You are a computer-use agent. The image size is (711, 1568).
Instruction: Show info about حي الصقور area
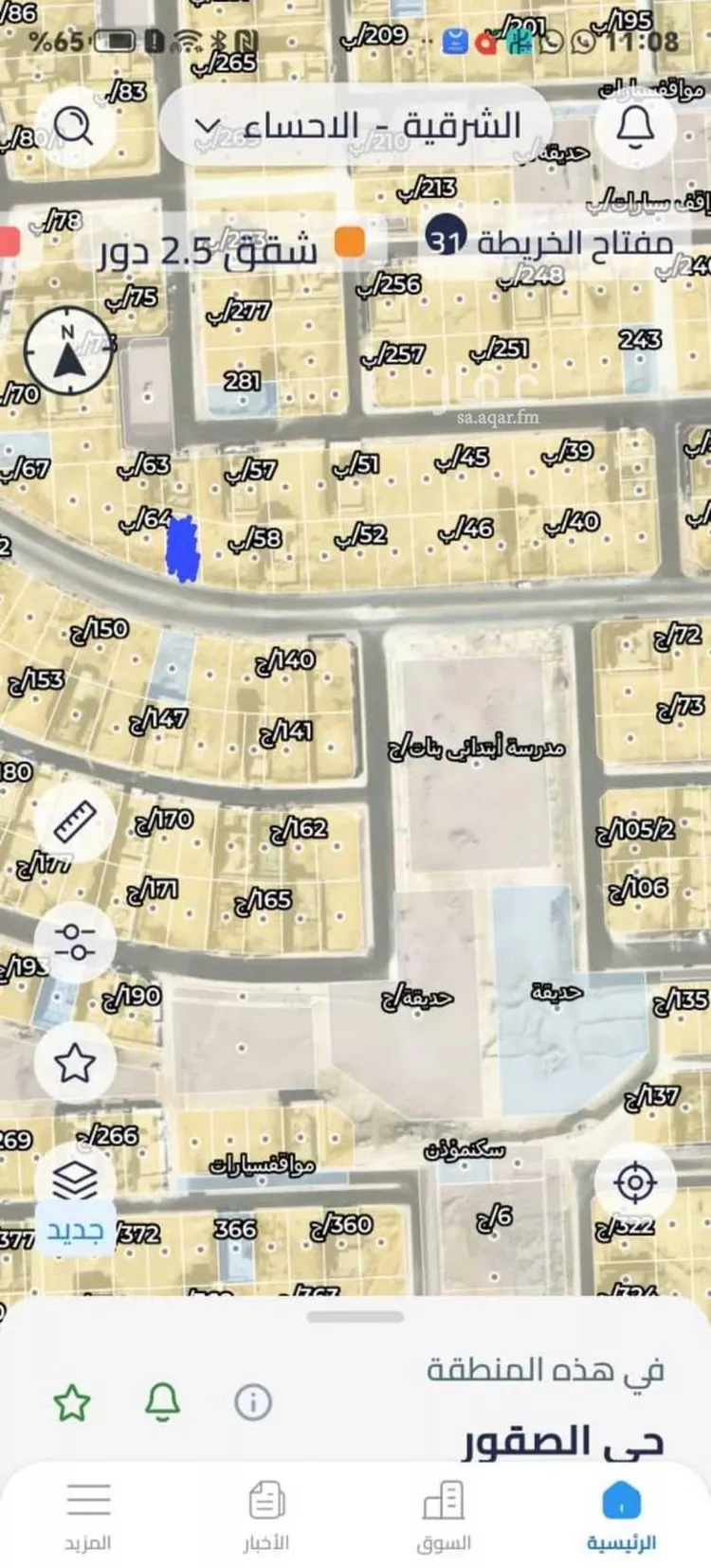click(x=253, y=1402)
